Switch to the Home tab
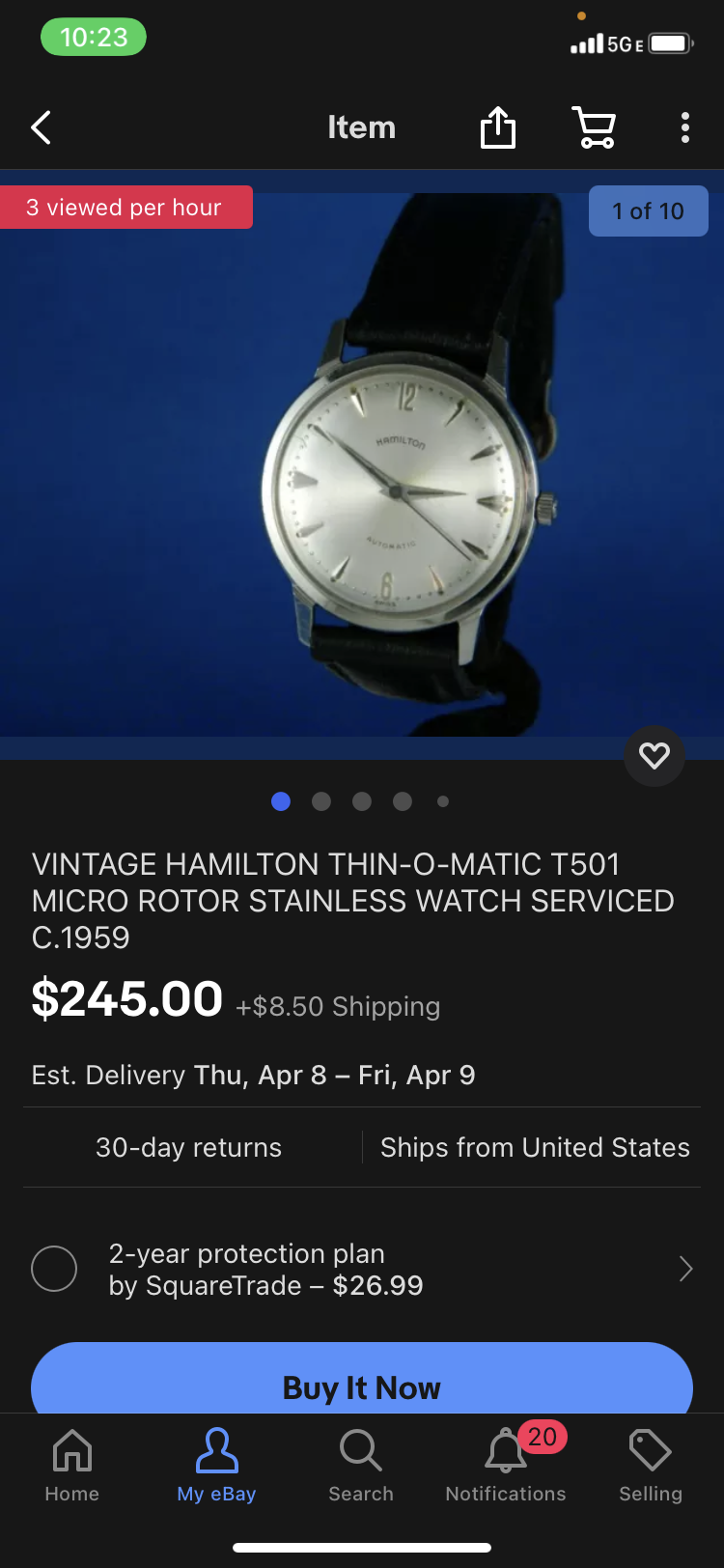The width and height of the screenshot is (724, 1568). tap(72, 1466)
